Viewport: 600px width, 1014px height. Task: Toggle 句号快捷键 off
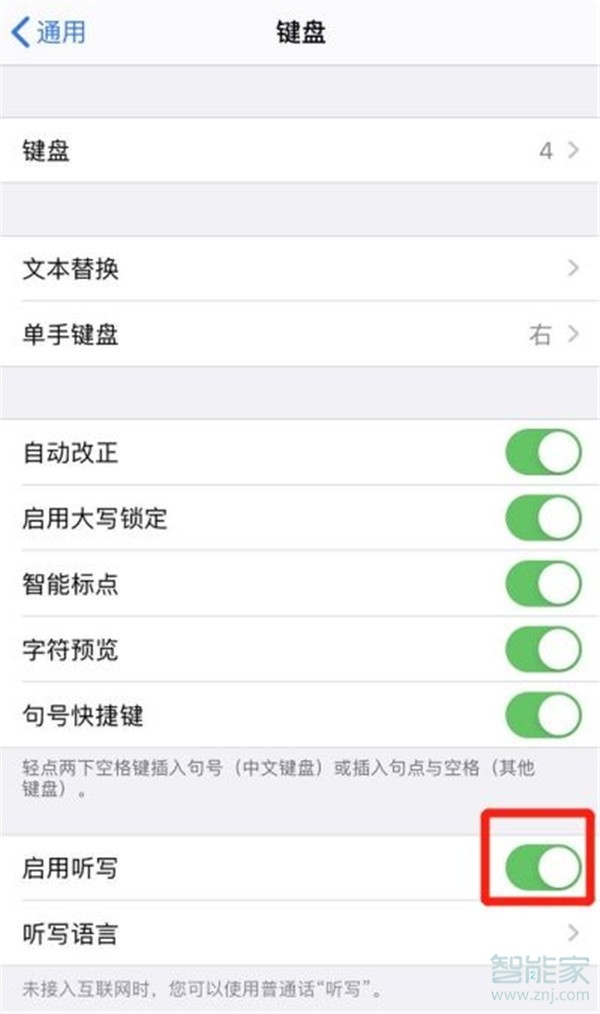point(543,716)
